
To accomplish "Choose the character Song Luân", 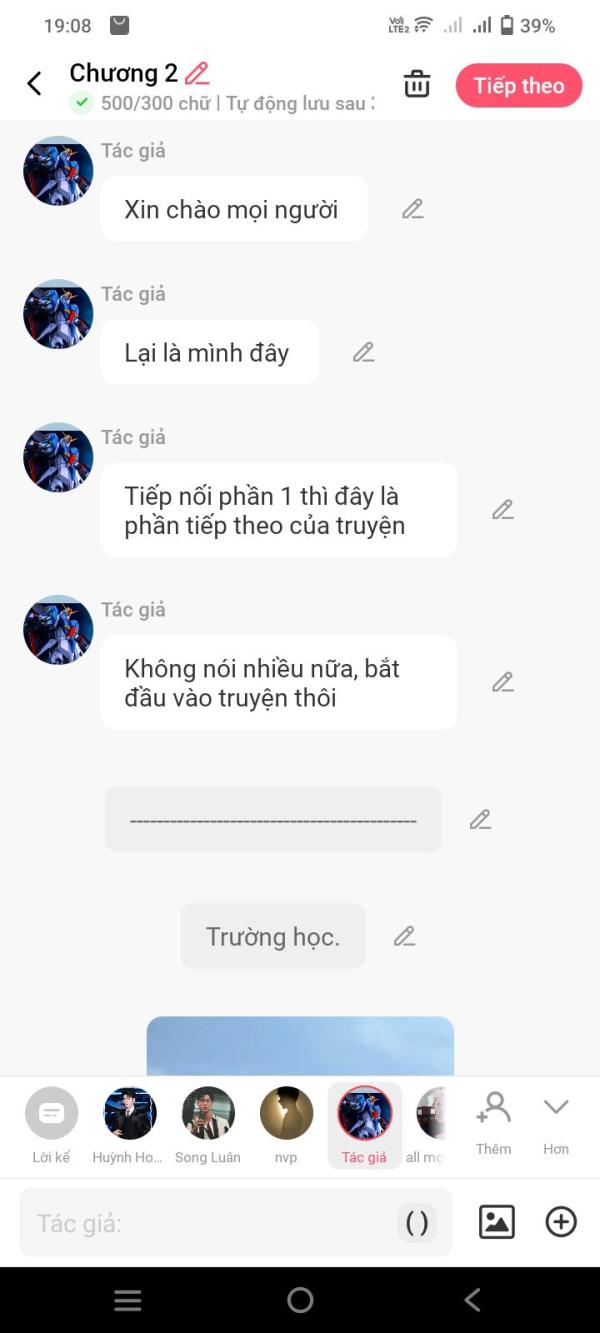I will [208, 1126].
